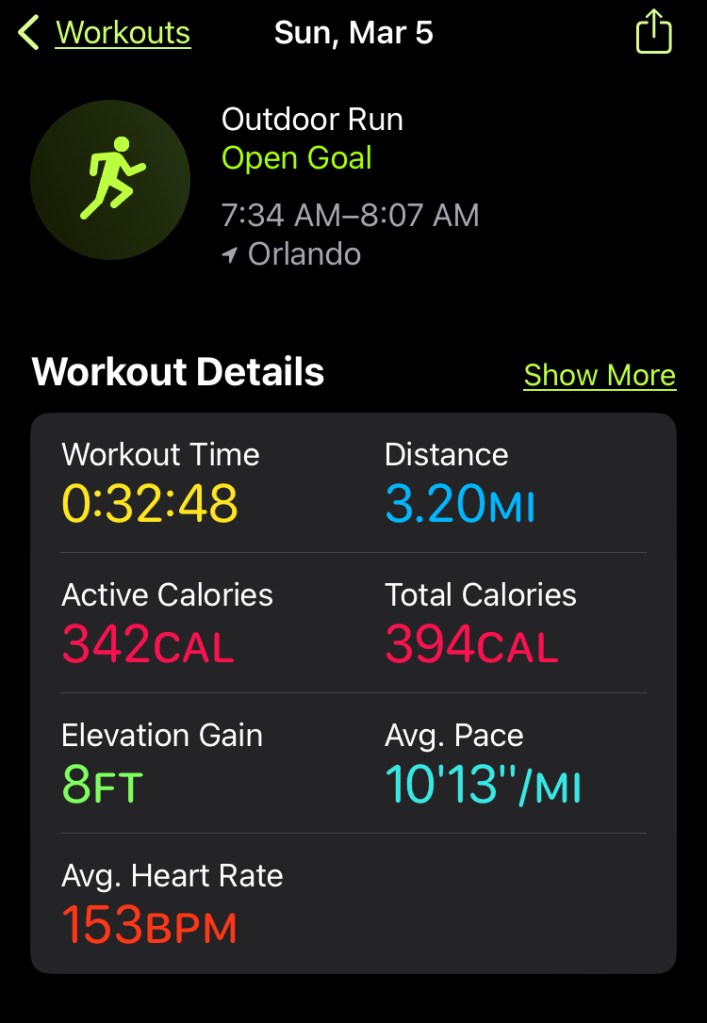Go back to the Workouts list
Viewport: 707px width, 1023px height.
pos(105,33)
